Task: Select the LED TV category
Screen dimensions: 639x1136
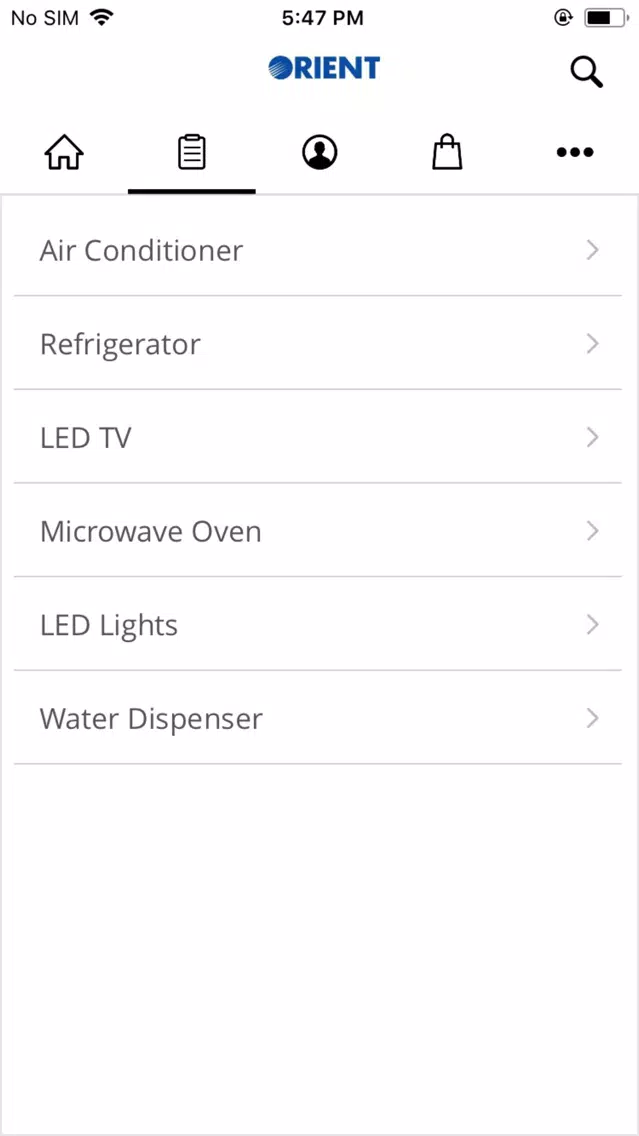Action: [x=318, y=437]
